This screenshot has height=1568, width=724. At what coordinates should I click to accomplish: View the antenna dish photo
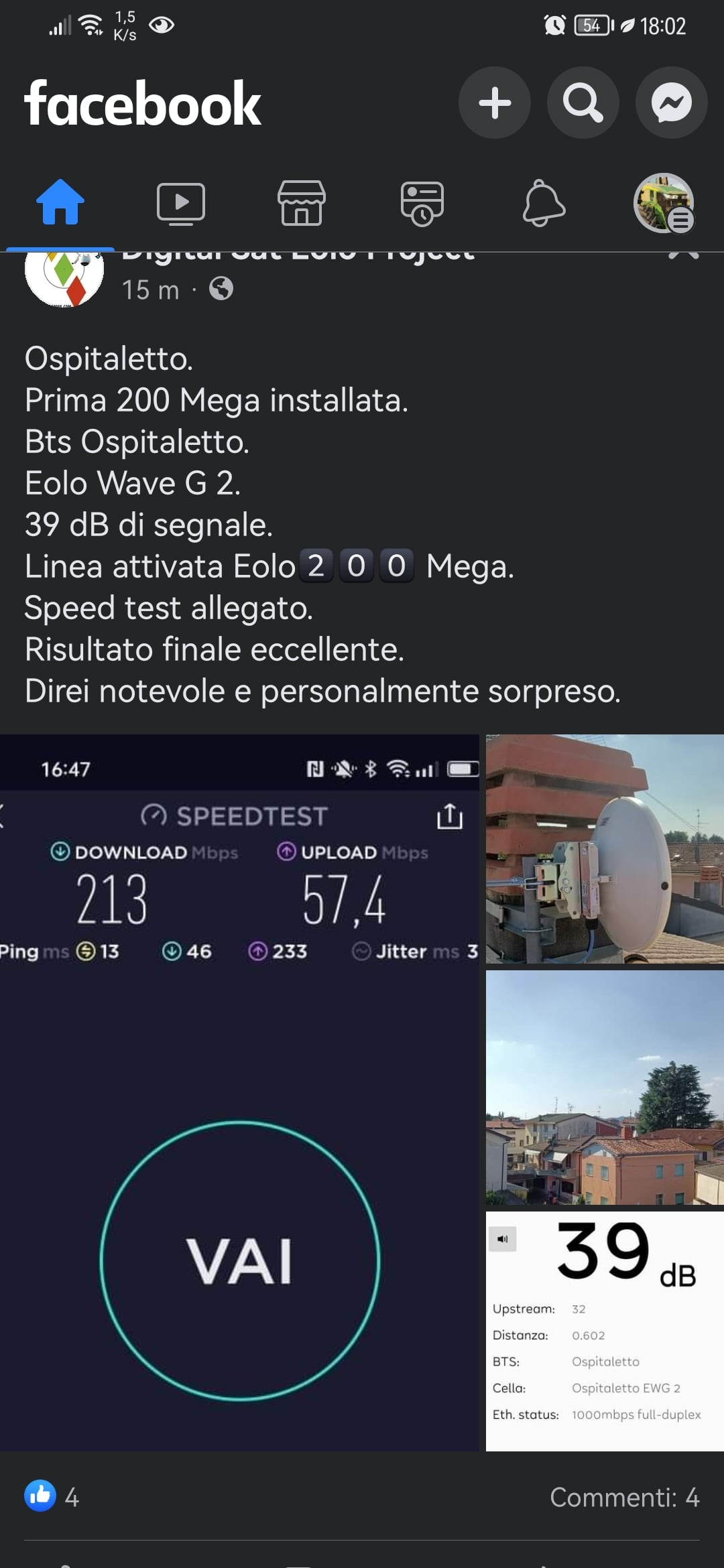click(605, 849)
